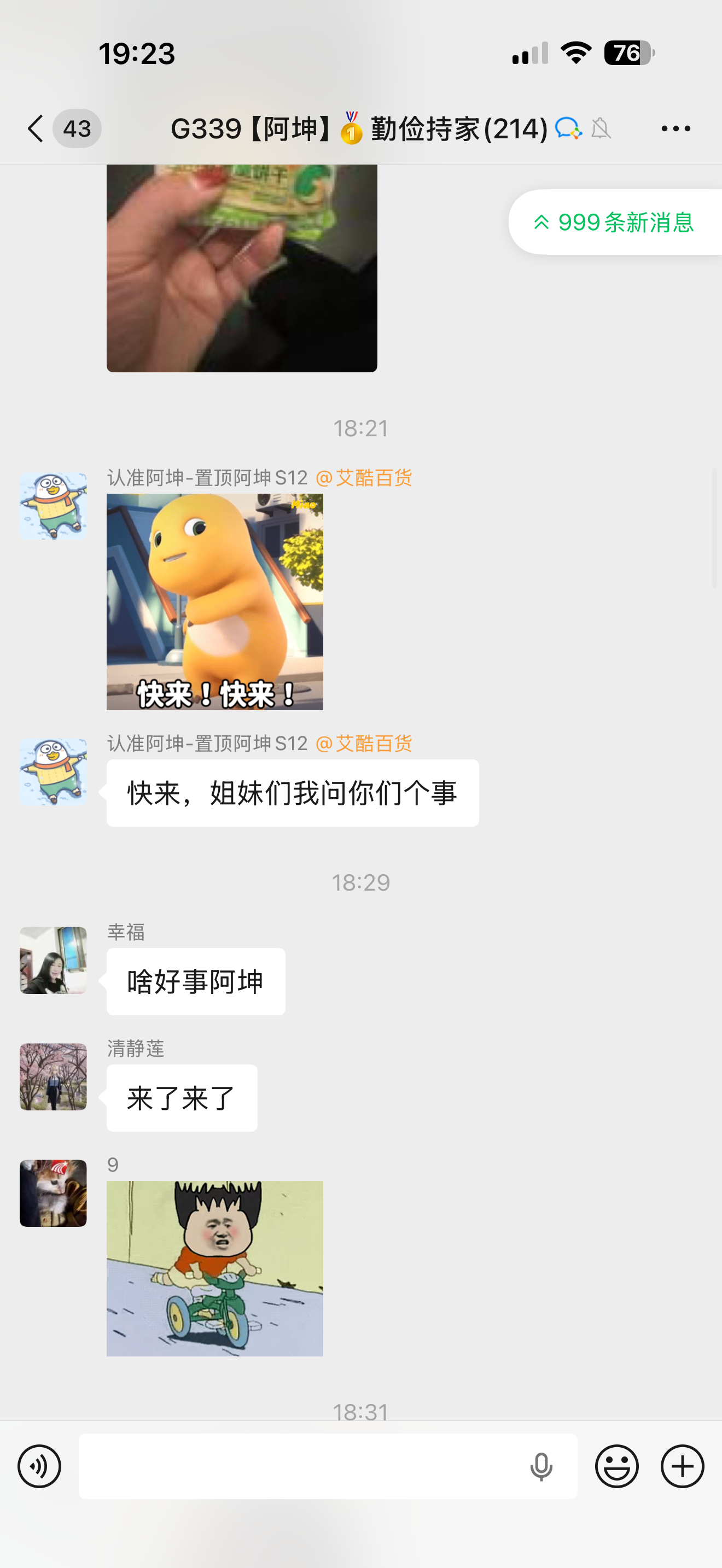Tap the message text input field
This screenshot has height=1568, width=722.
tap(328, 1465)
